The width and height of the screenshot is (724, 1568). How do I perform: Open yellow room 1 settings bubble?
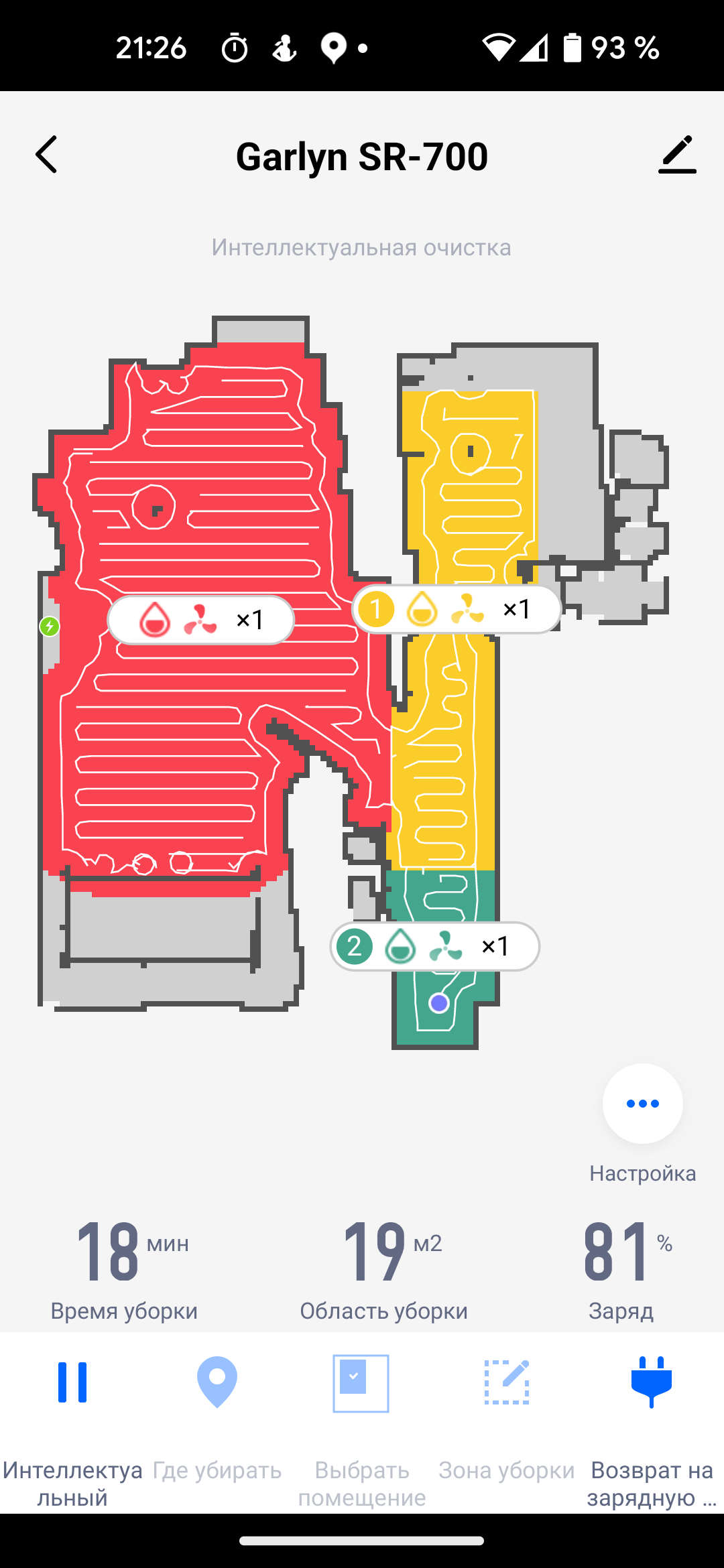click(457, 609)
